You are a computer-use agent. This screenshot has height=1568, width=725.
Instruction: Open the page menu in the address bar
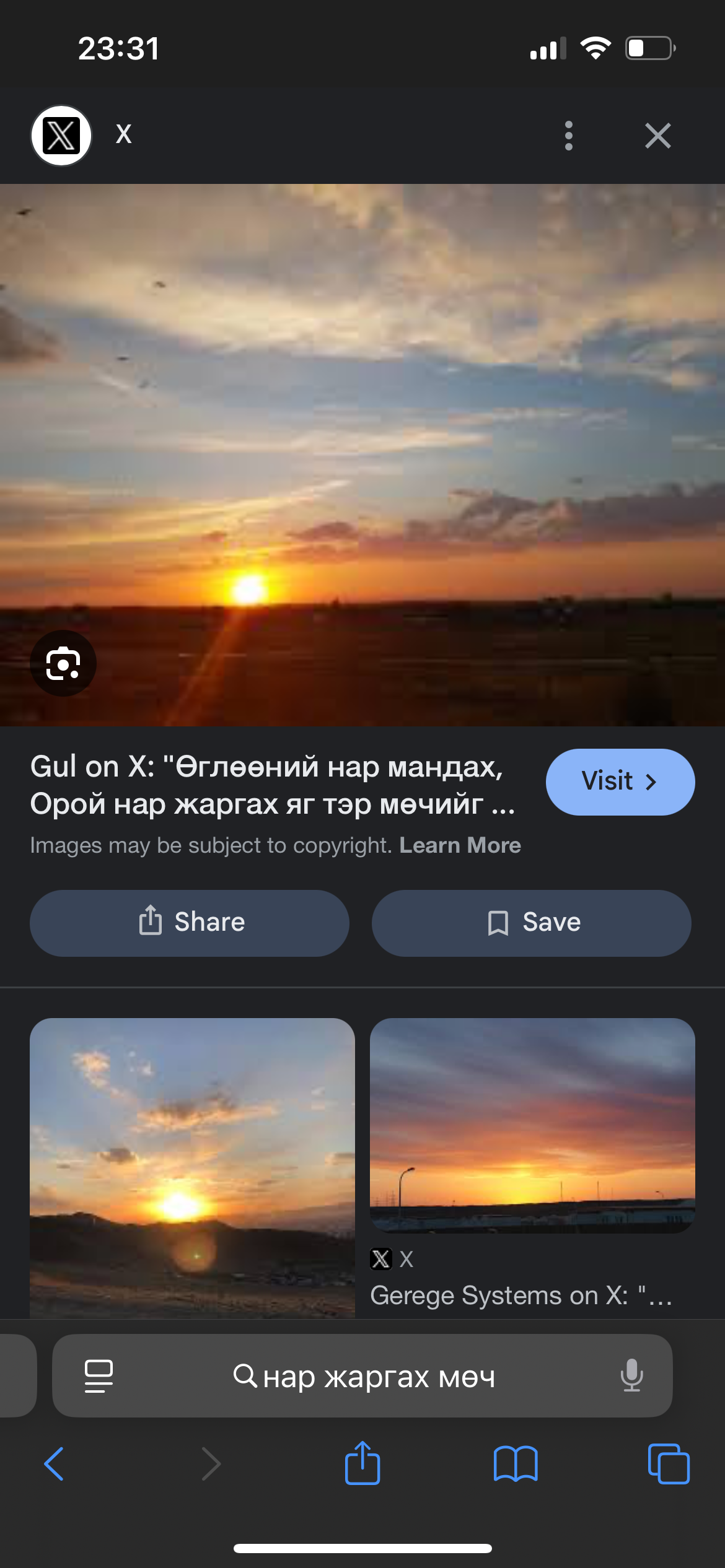point(99,1376)
